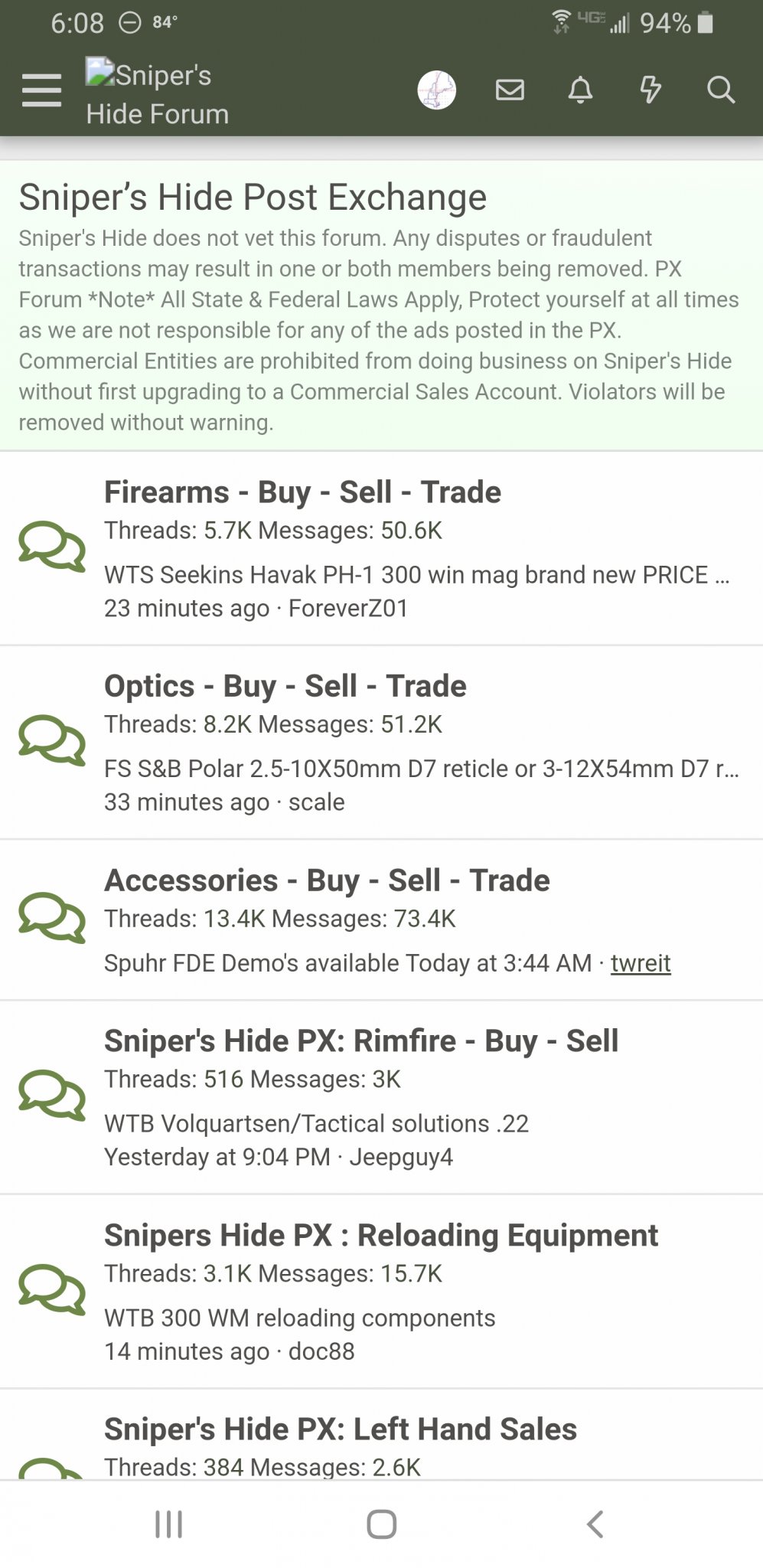Open the What's New lightning icon

pyautogui.click(x=651, y=90)
